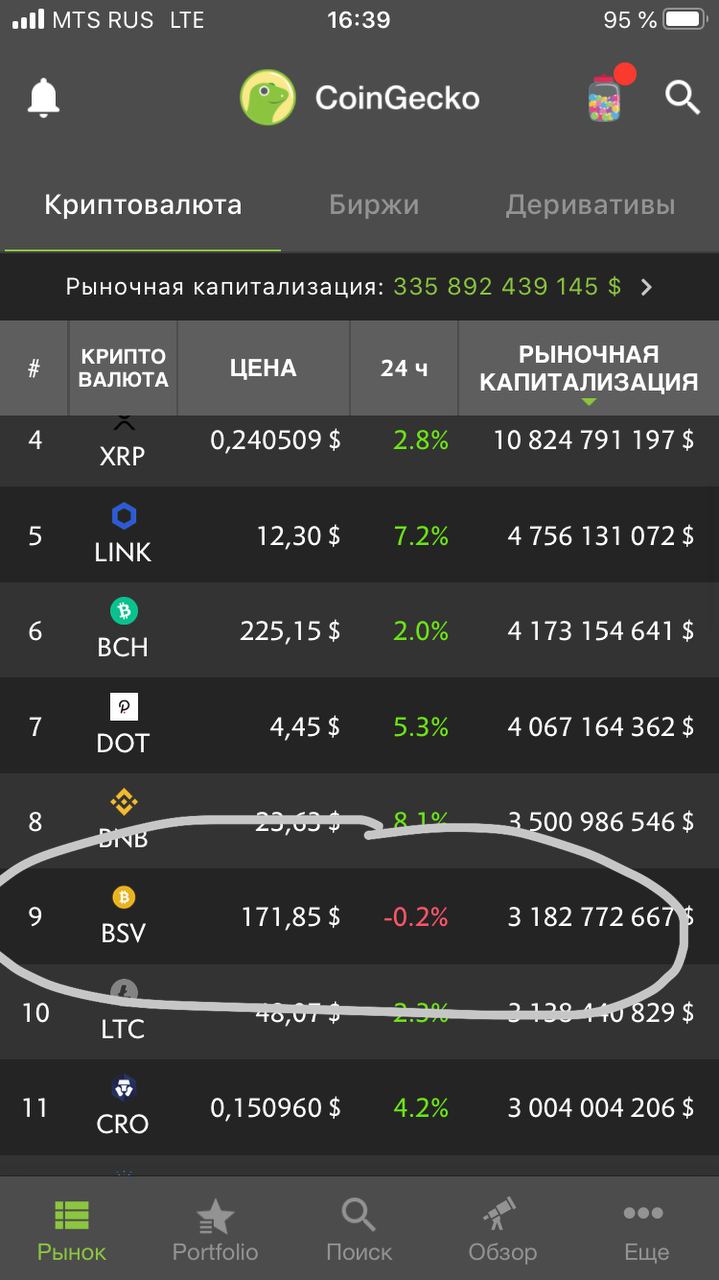Viewport: 719px width, 1280px height.
Task: Switch to the Деривативы tab
Action: pyautogui.click(x=590, y=205)
